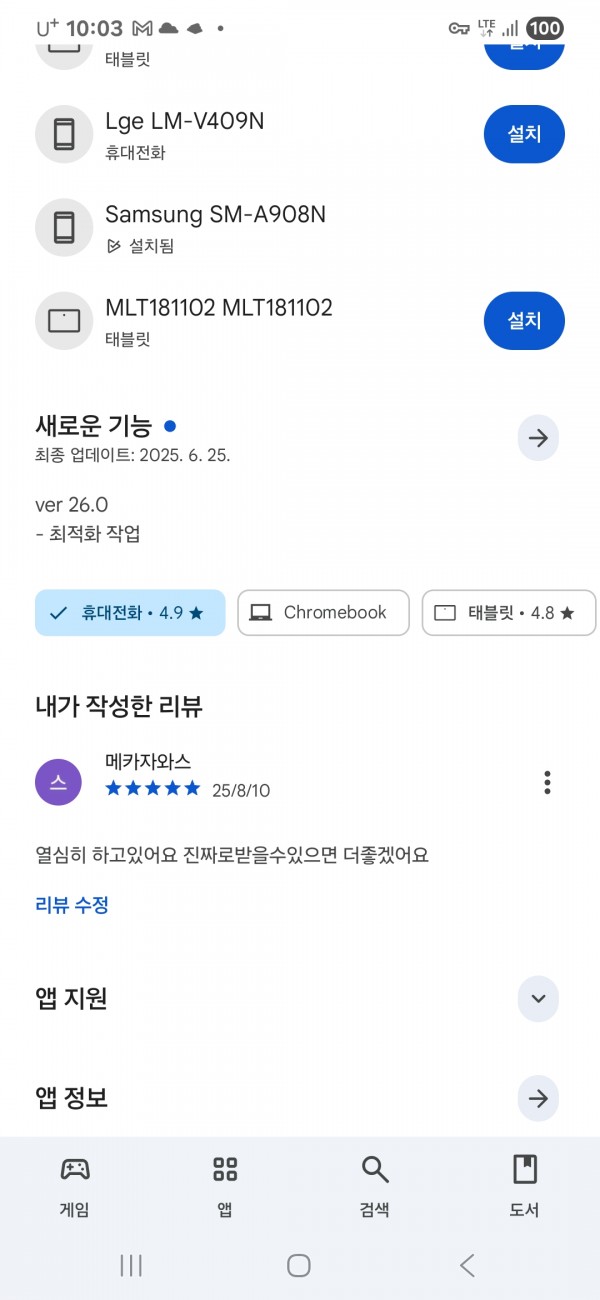
Task: Select the 태블릿 4.8 rating chip
Action: pos(509,613)
